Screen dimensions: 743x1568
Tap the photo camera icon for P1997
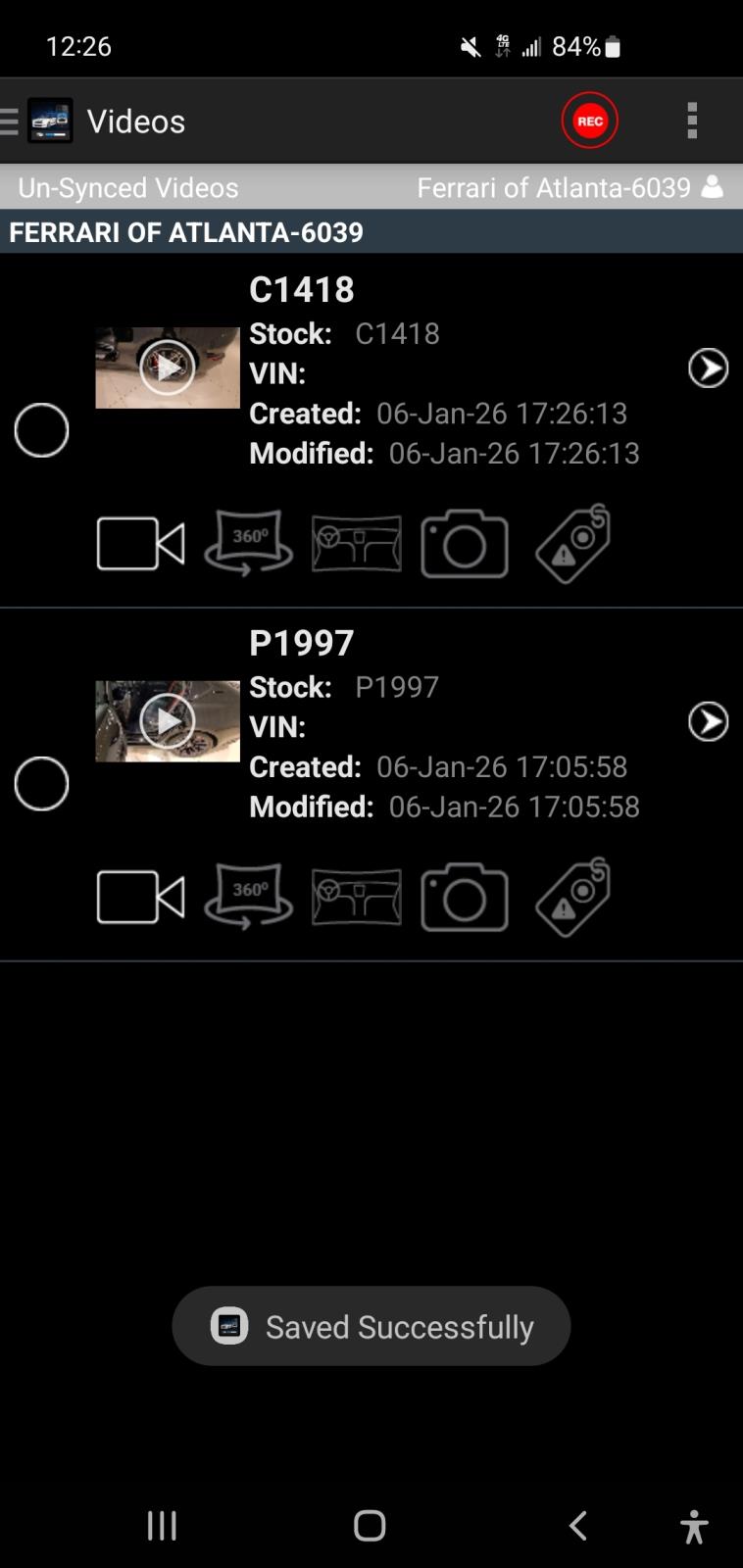[465, 897]
